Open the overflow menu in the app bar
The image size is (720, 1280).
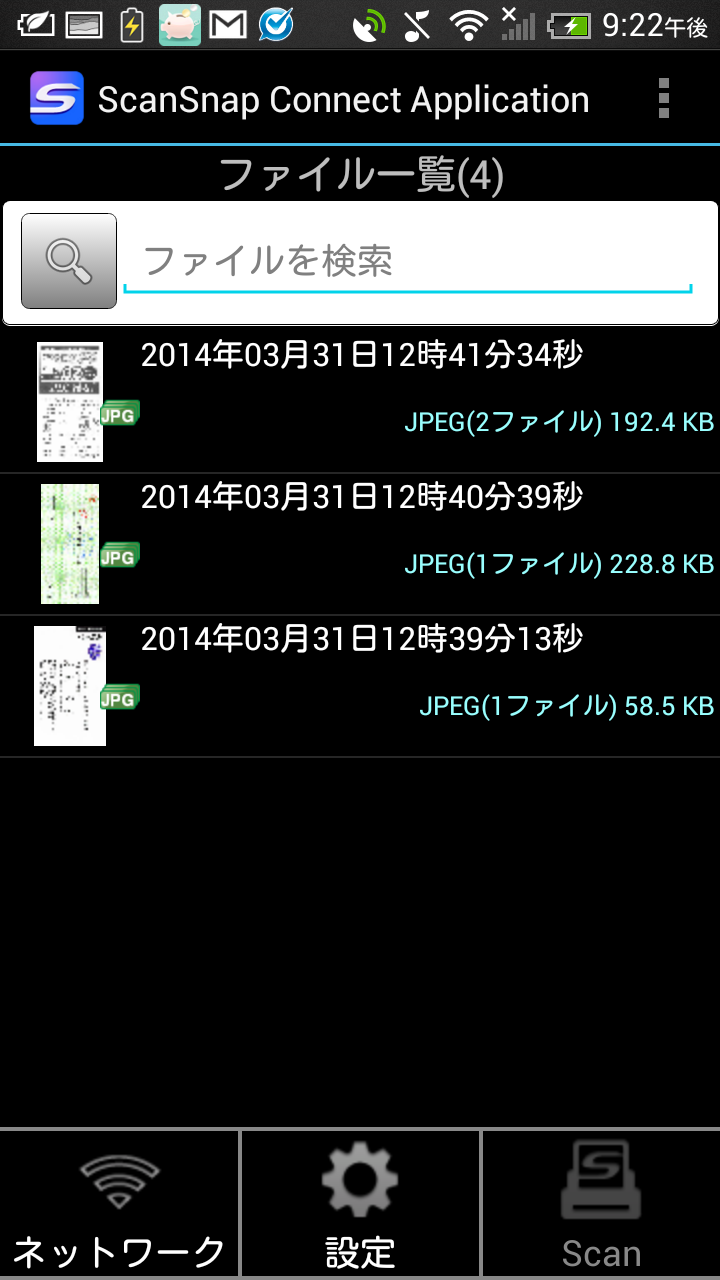pos(663,99)
